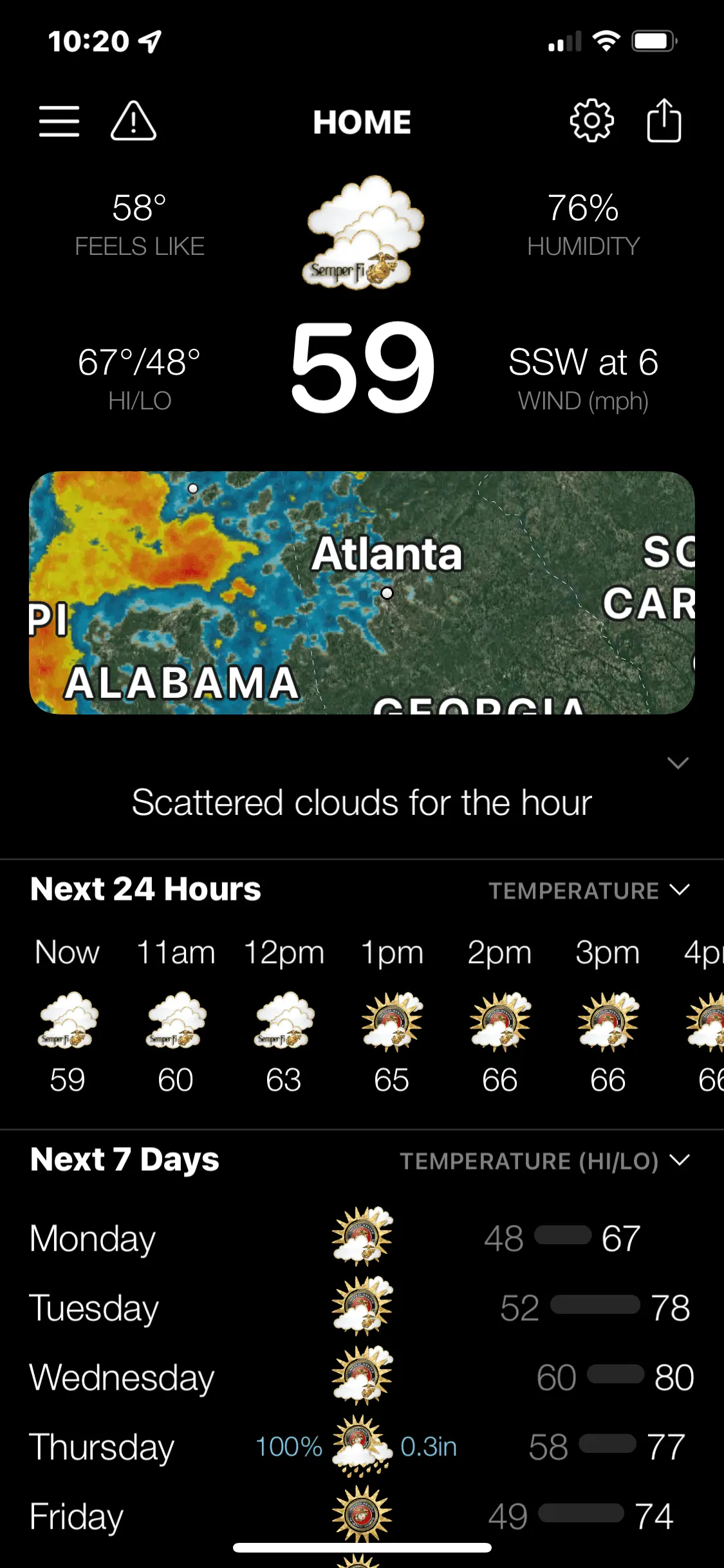The image size is (724, 1568).
Task: Change Next 24 Hours TEMPERATURE dropdown
Action: (x=589, y=891)
